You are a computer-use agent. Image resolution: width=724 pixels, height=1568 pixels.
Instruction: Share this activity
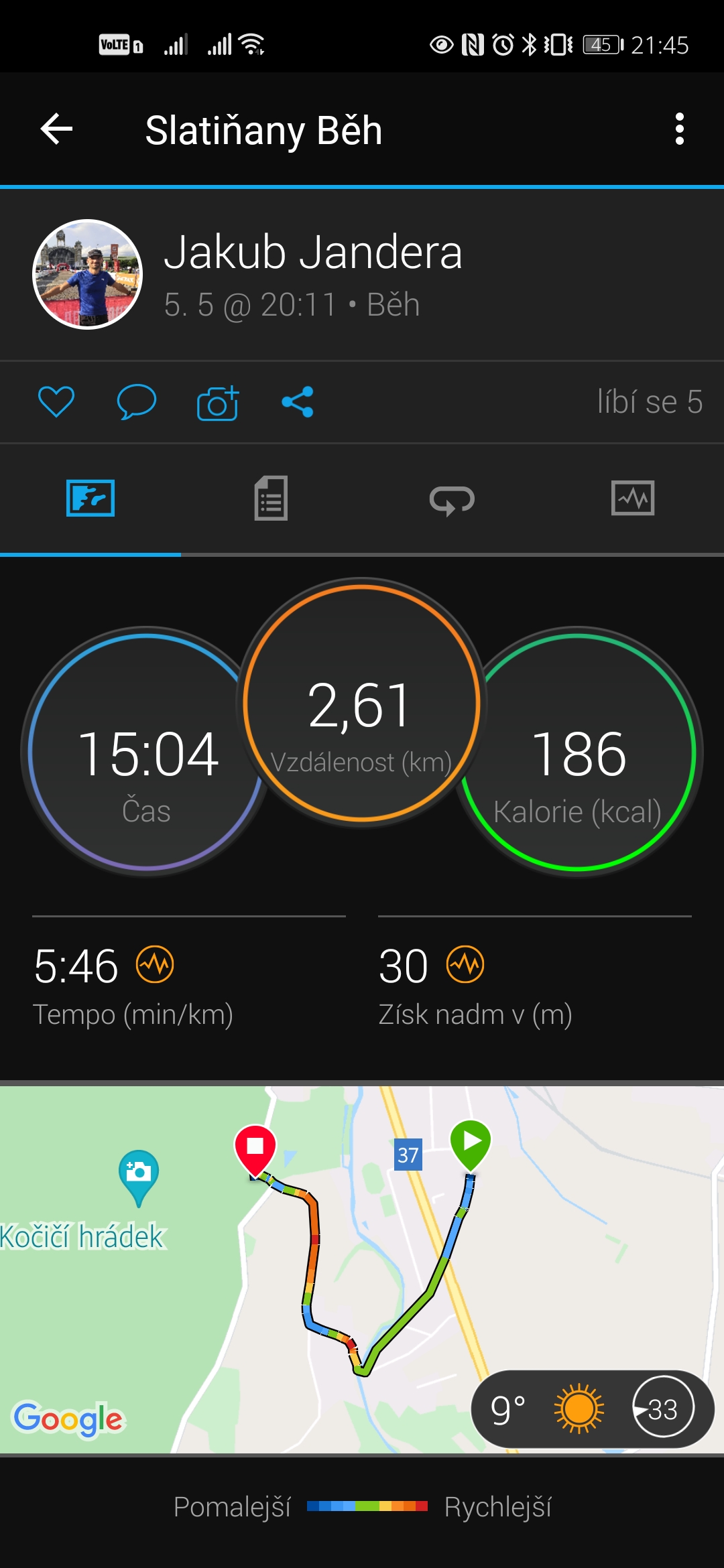pos(298,402)
